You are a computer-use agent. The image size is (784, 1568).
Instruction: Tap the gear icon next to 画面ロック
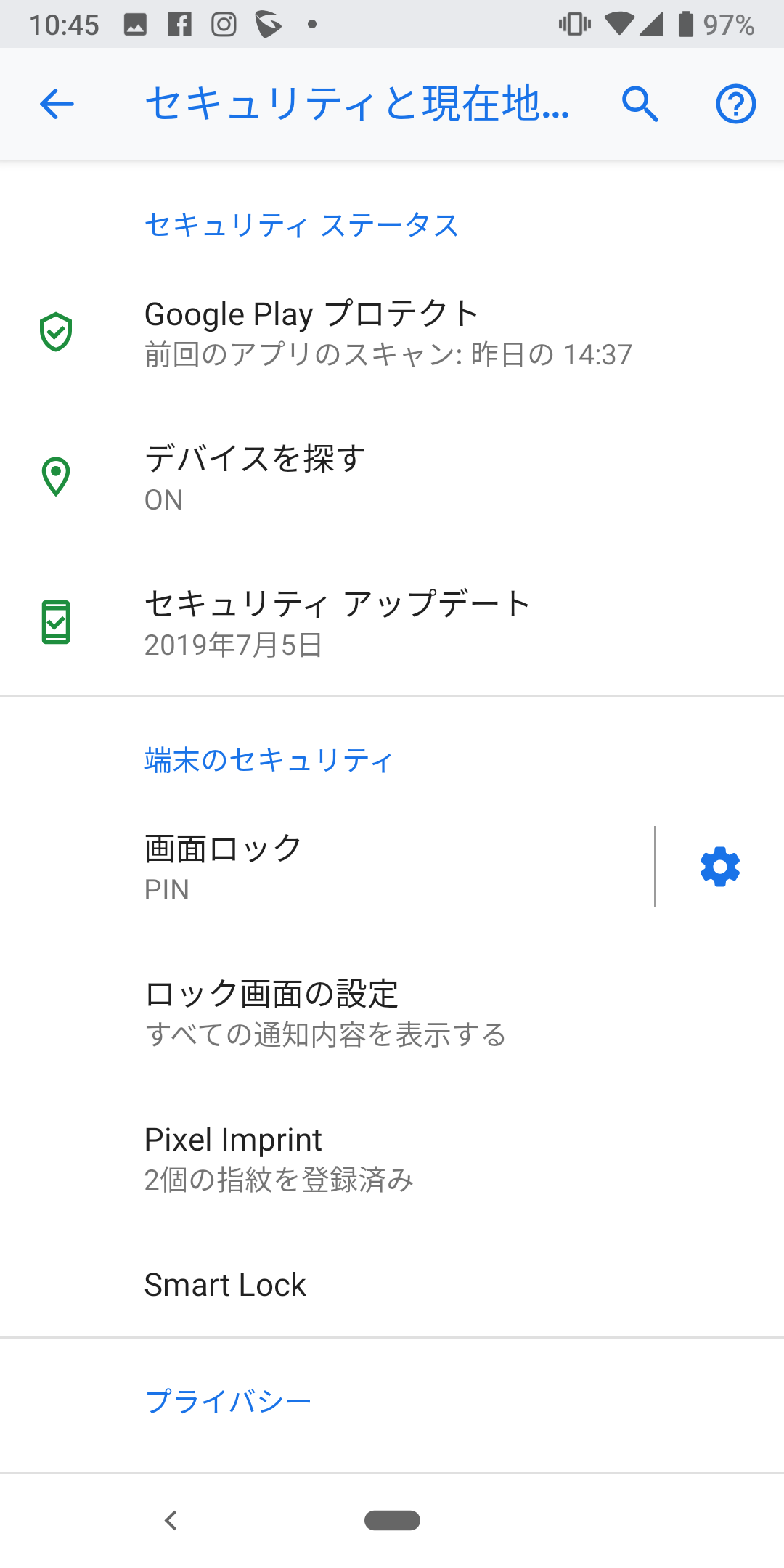point(719,867)
